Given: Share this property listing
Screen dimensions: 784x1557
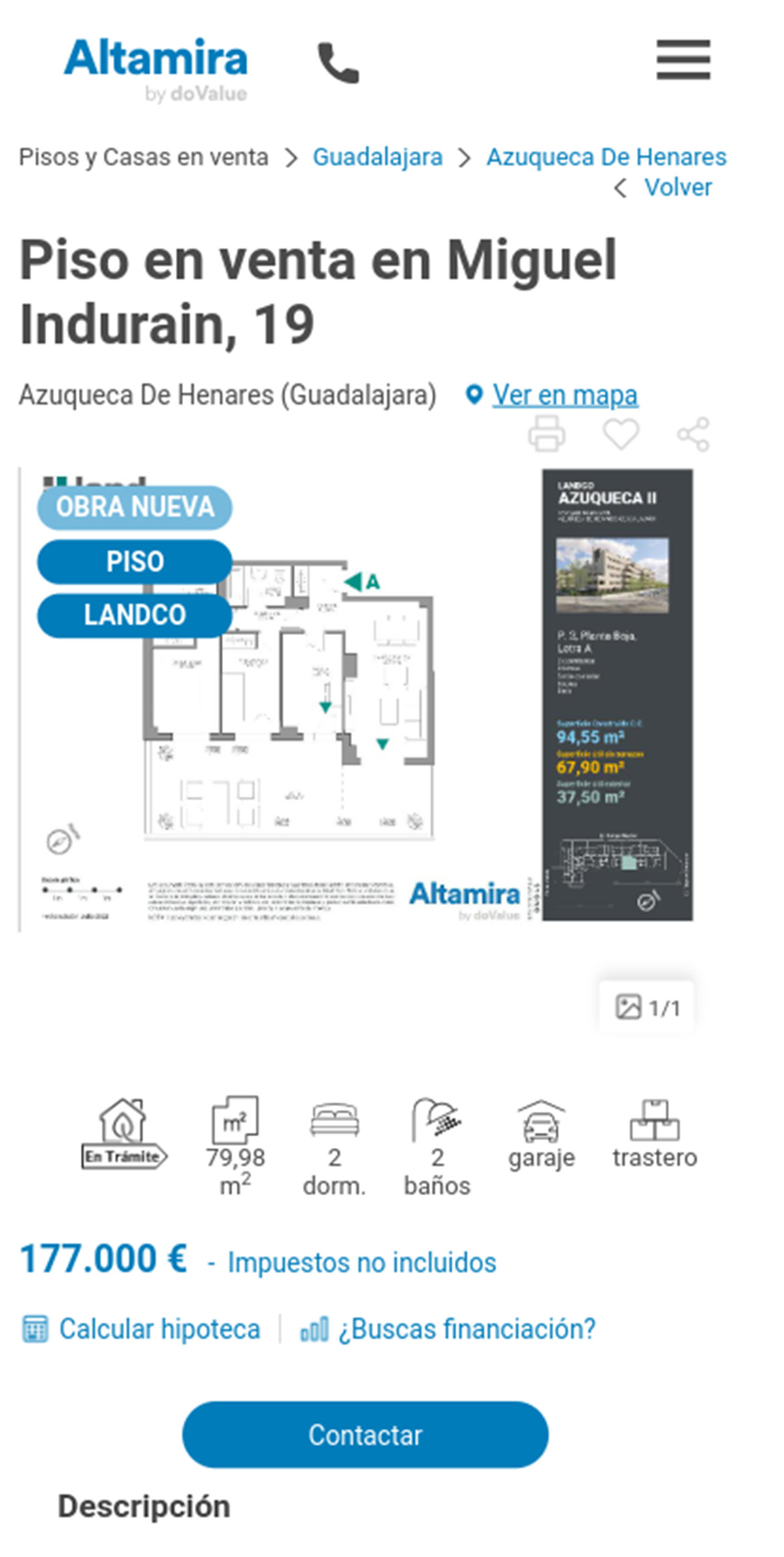Looking at the screenshot, I should click(x=693, y=434).
